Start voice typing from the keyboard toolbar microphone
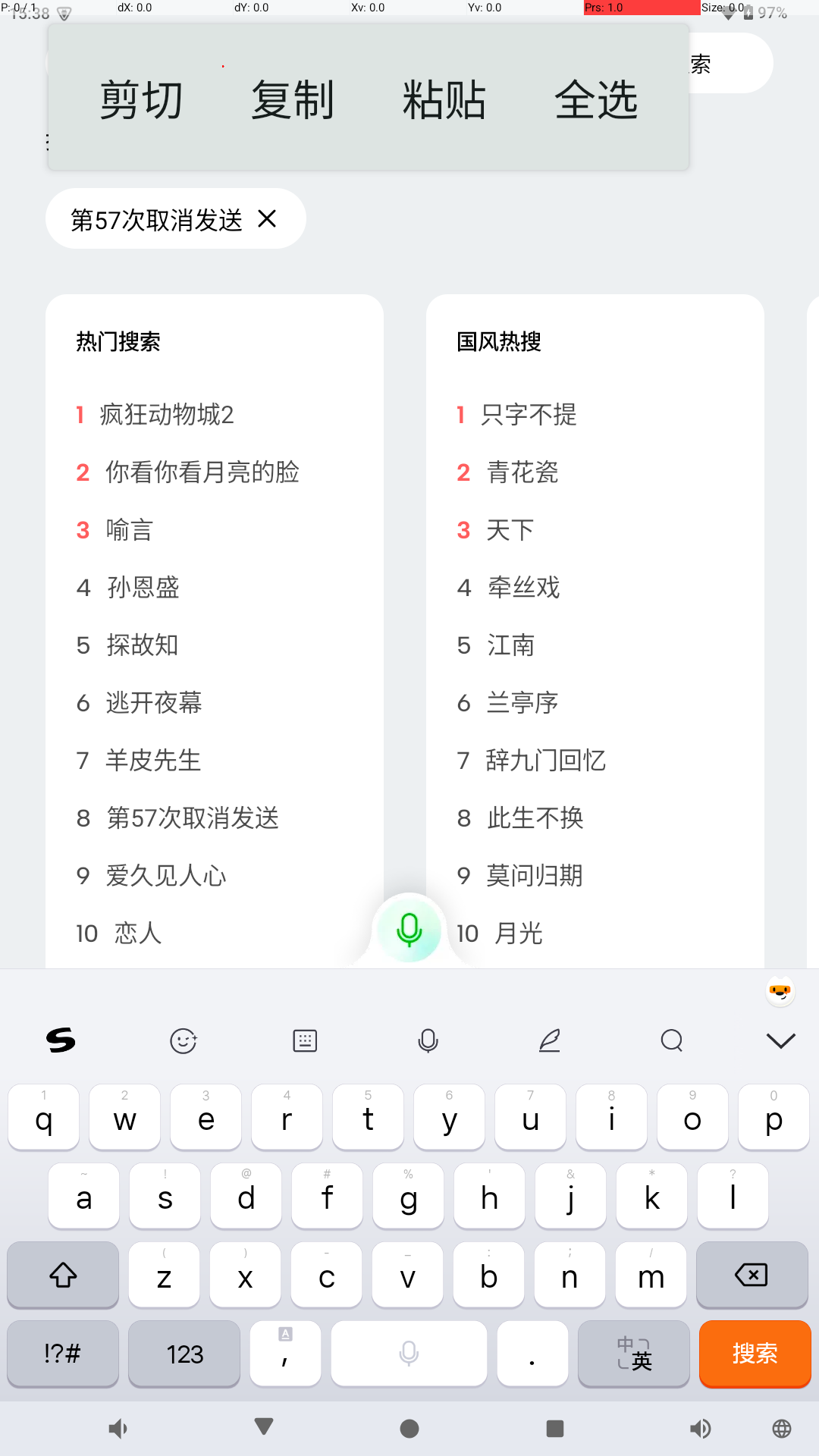 428,1040
